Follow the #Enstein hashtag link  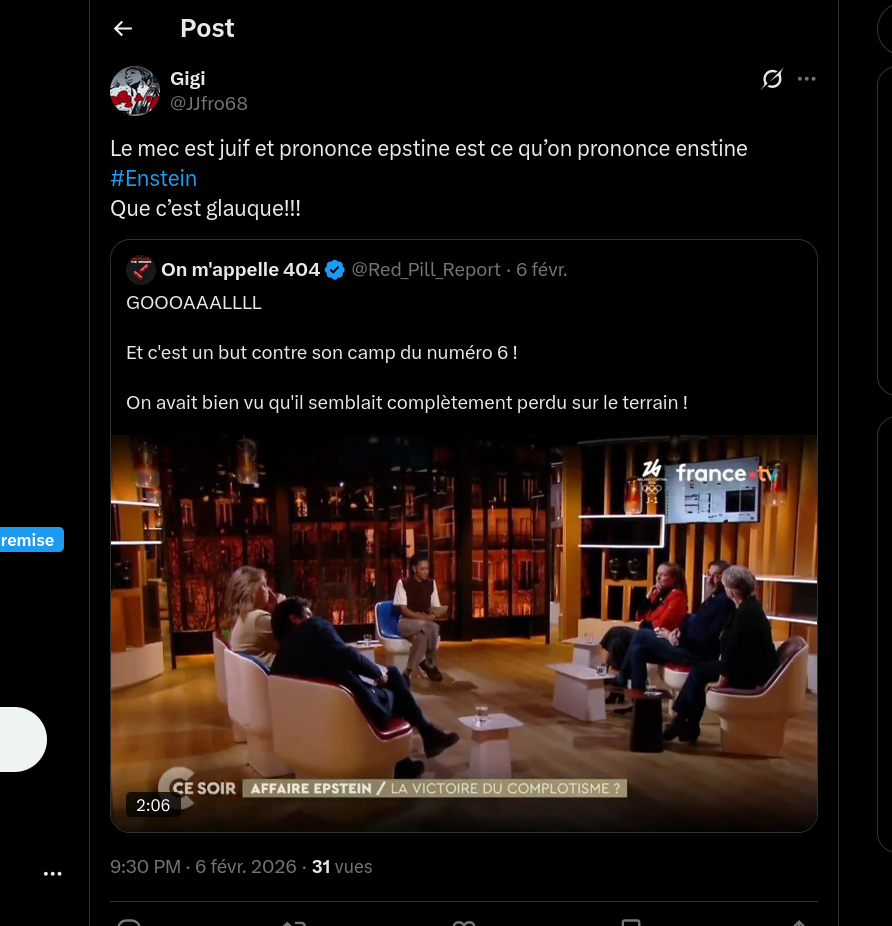coord(153,179)
